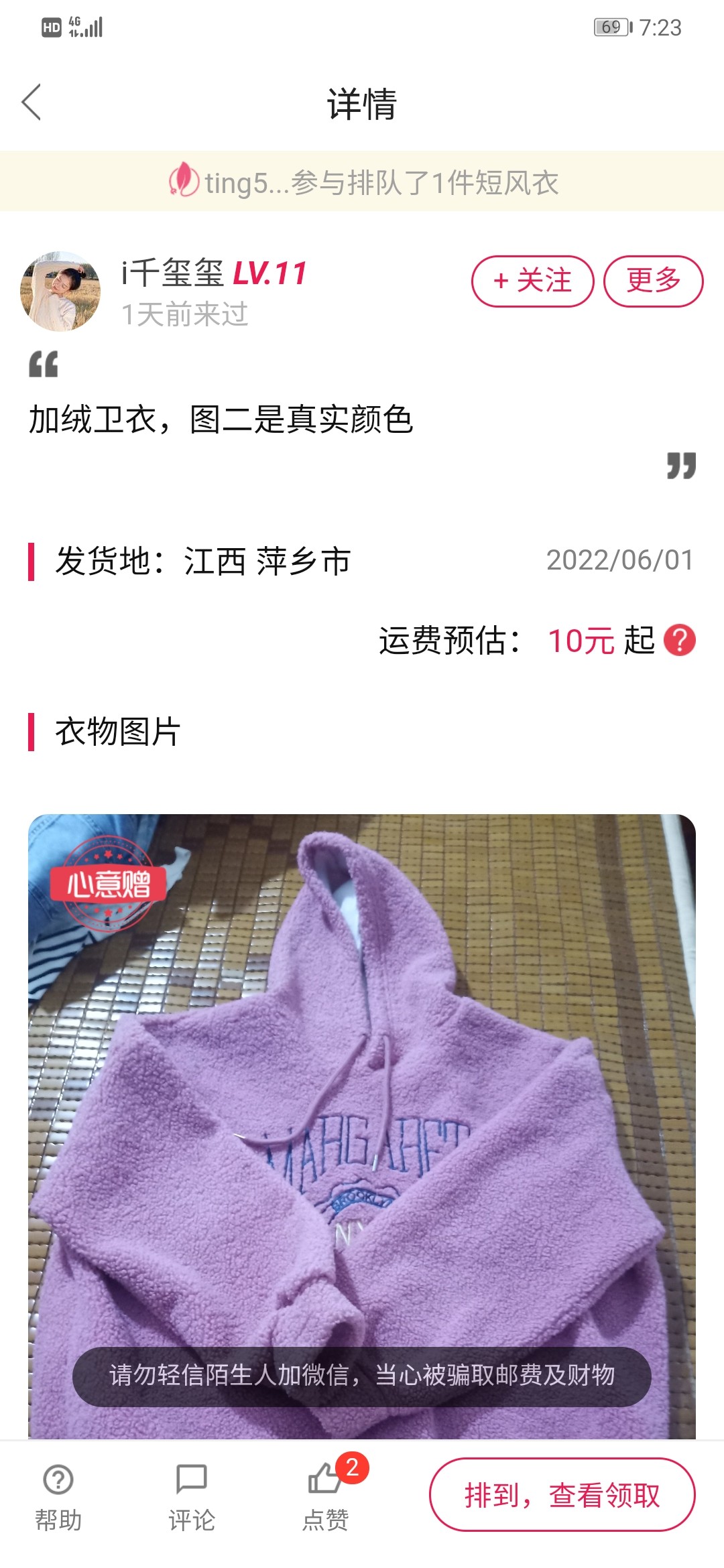Screen dimensions: 724x1568
Task: Go back from the 详情 page
Action: 32,102
